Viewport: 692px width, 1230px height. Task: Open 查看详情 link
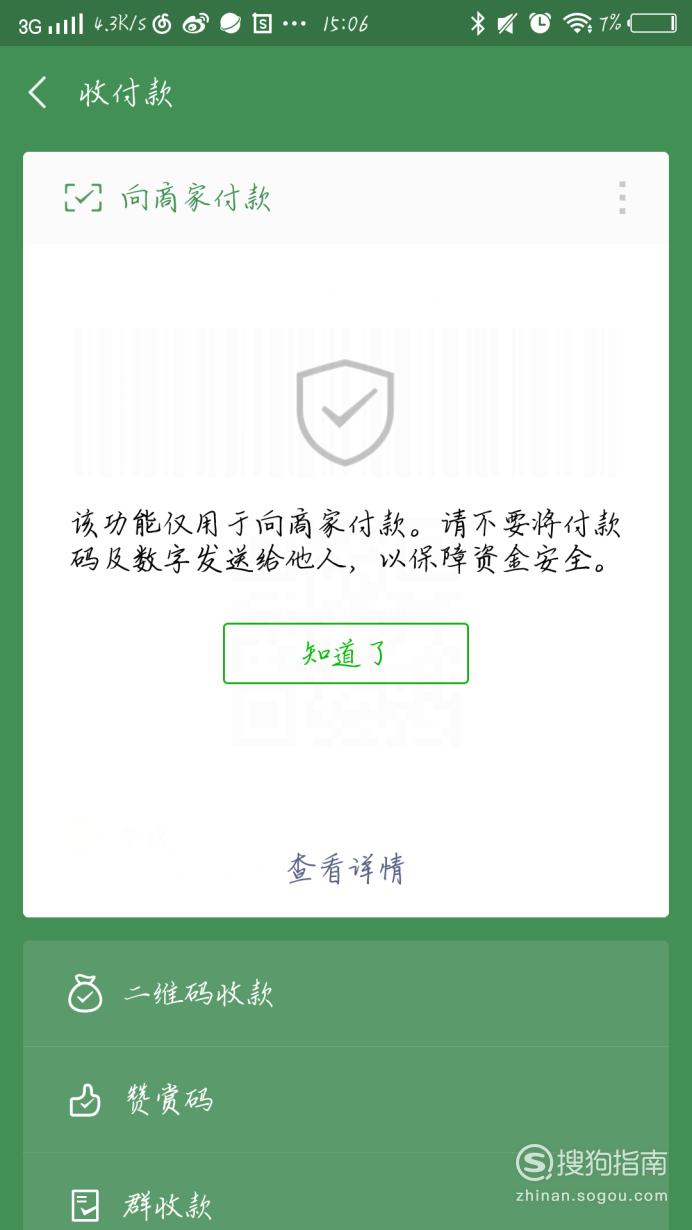click(346, 868)
